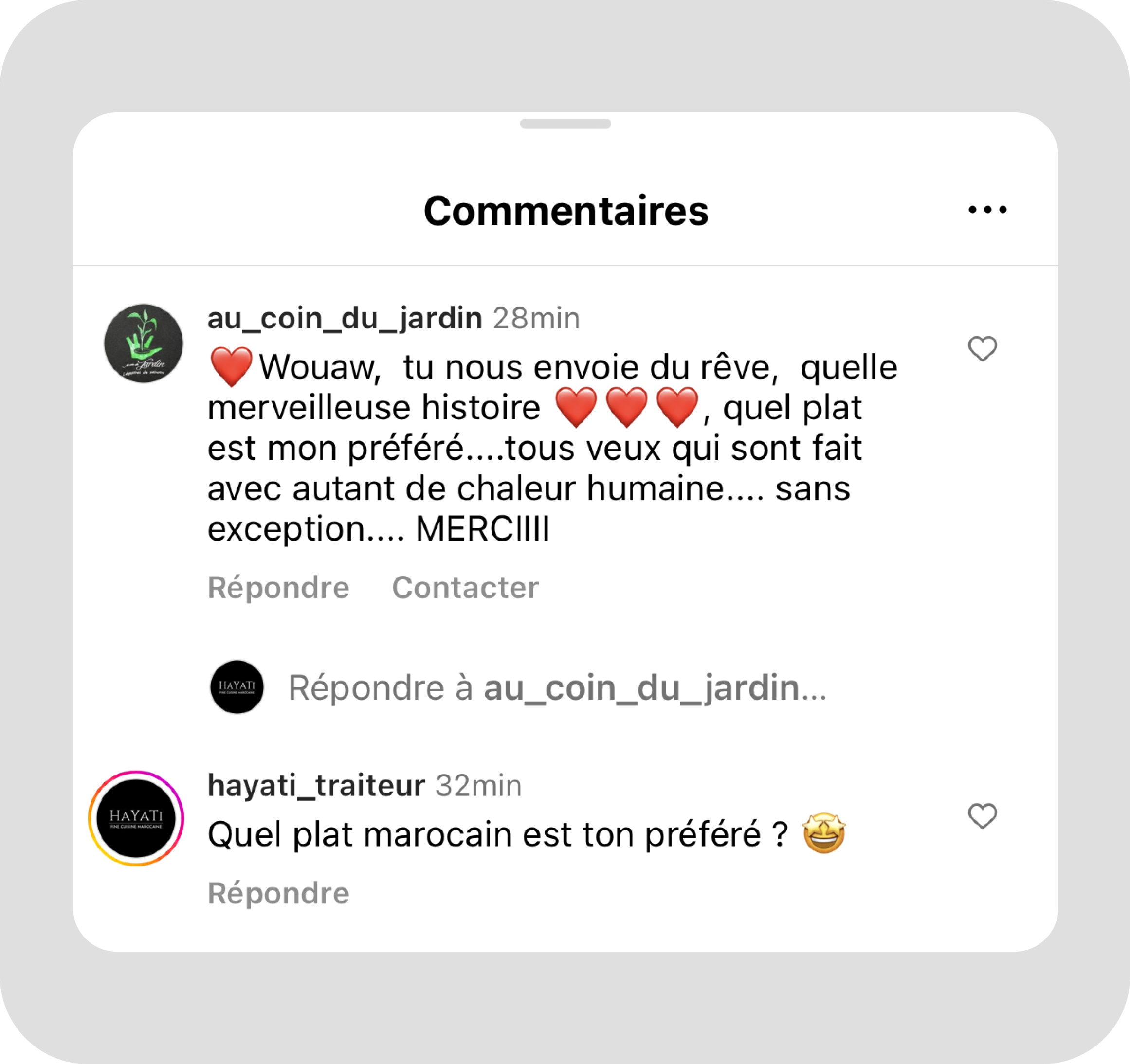
Task: Tap Répondre under hayati_traiteur's comment
Action: [x=278, y=893]
